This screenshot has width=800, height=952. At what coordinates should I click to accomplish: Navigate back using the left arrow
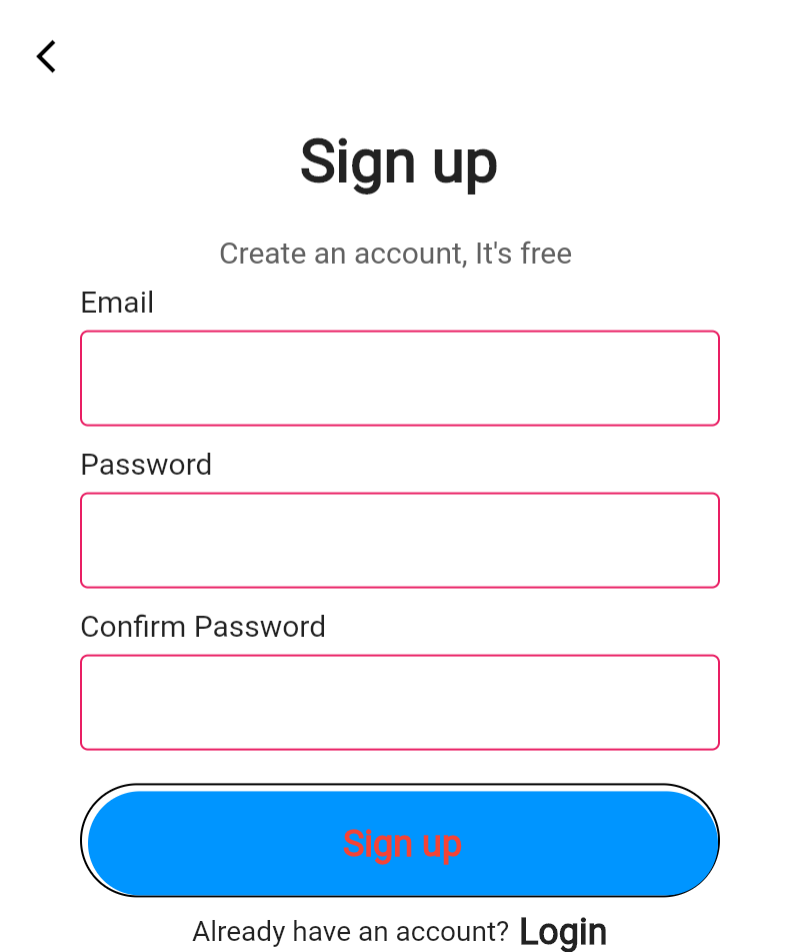pyautogui.click(x=45, y=57)
